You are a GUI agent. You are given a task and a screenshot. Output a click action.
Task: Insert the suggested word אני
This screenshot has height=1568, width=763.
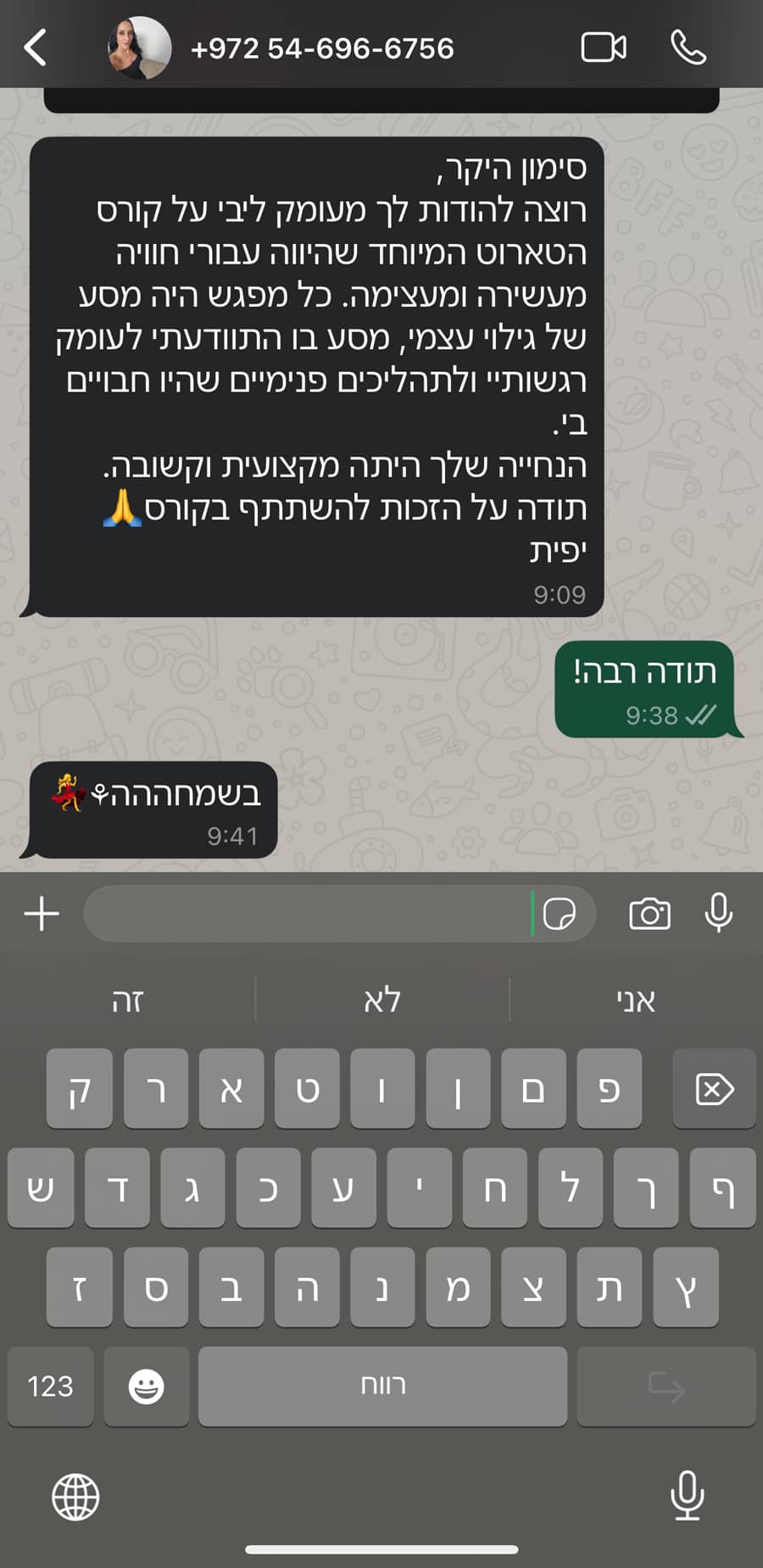[636, 1000]
